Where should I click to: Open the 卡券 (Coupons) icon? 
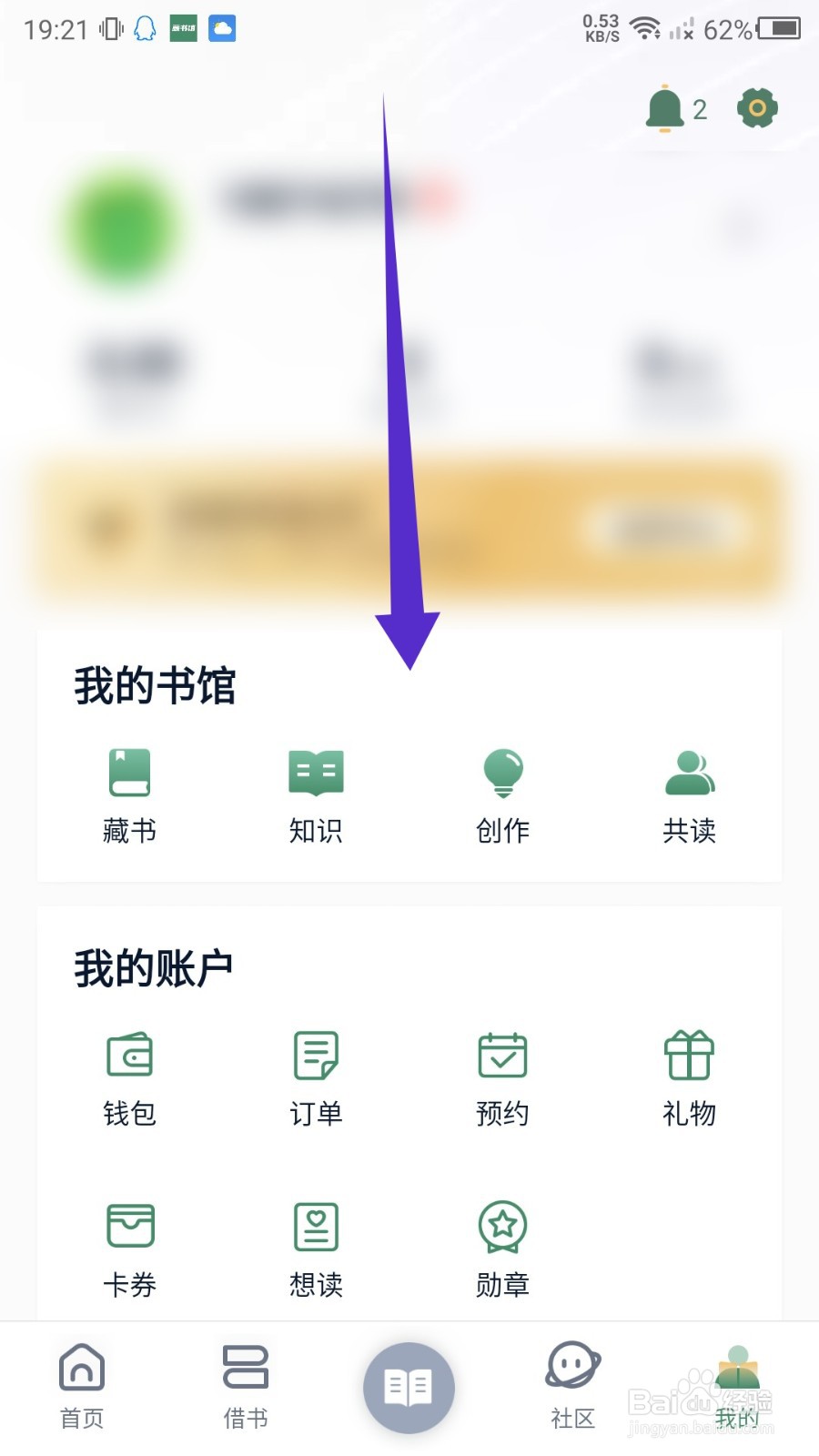[x=128, y=1227]
